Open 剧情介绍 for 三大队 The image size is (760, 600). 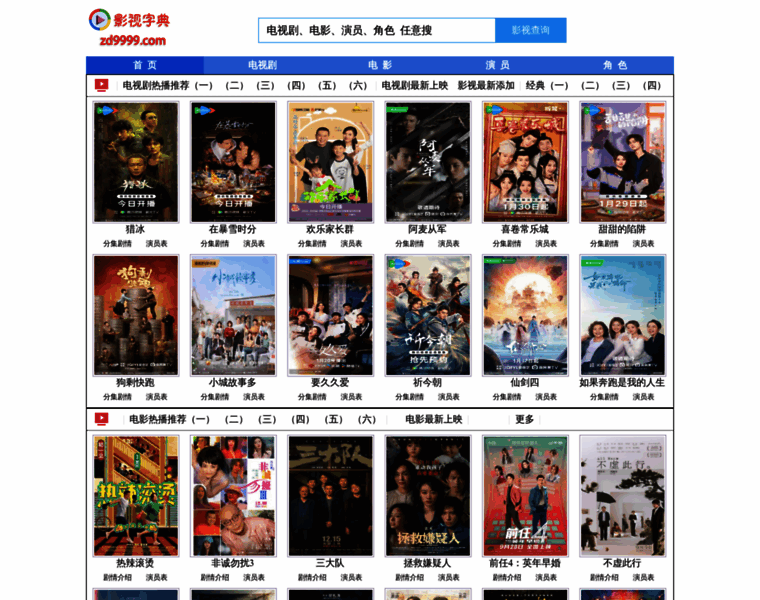(x=312, y=578)
